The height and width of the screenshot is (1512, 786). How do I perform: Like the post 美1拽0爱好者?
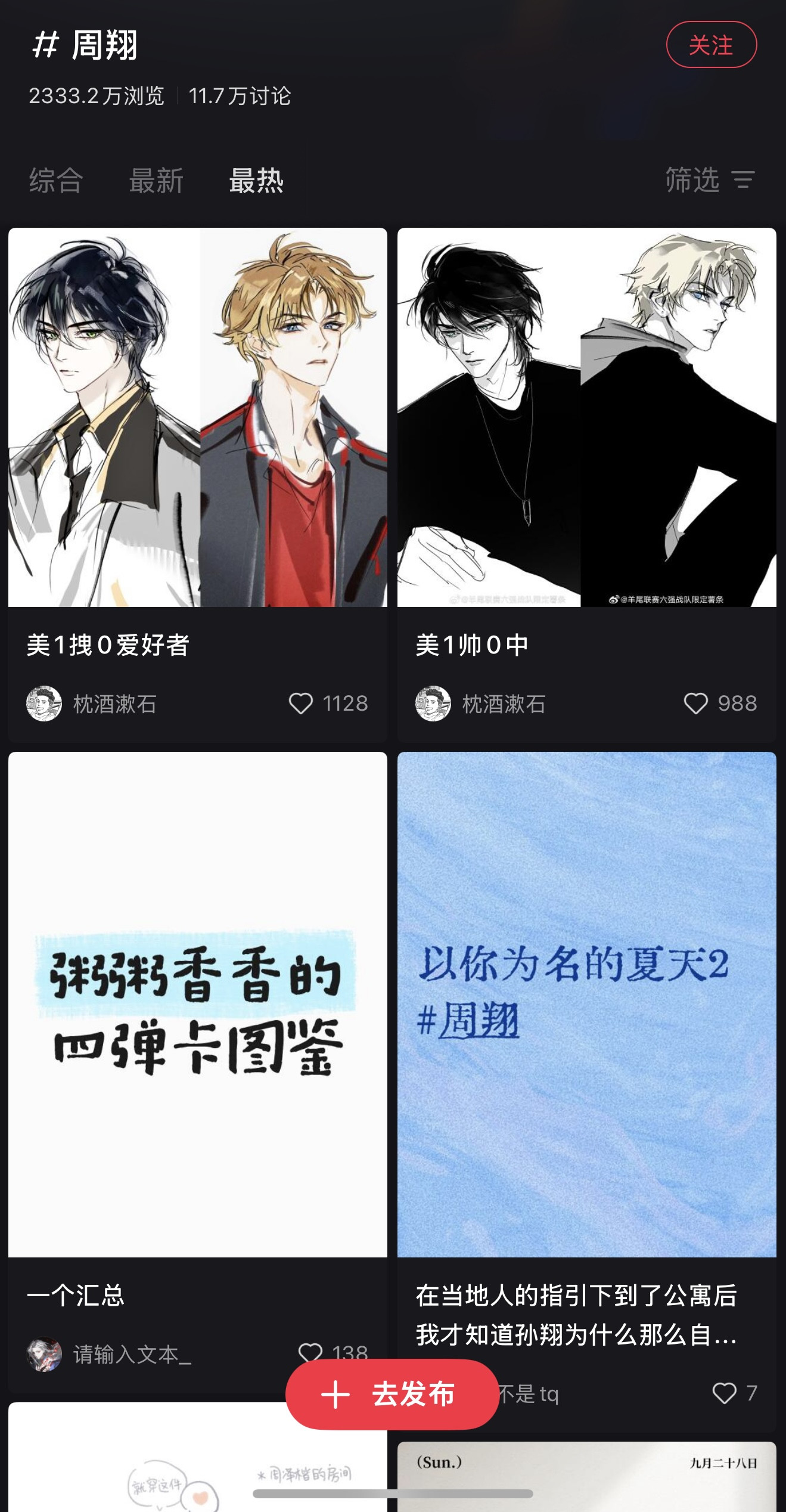301,704
